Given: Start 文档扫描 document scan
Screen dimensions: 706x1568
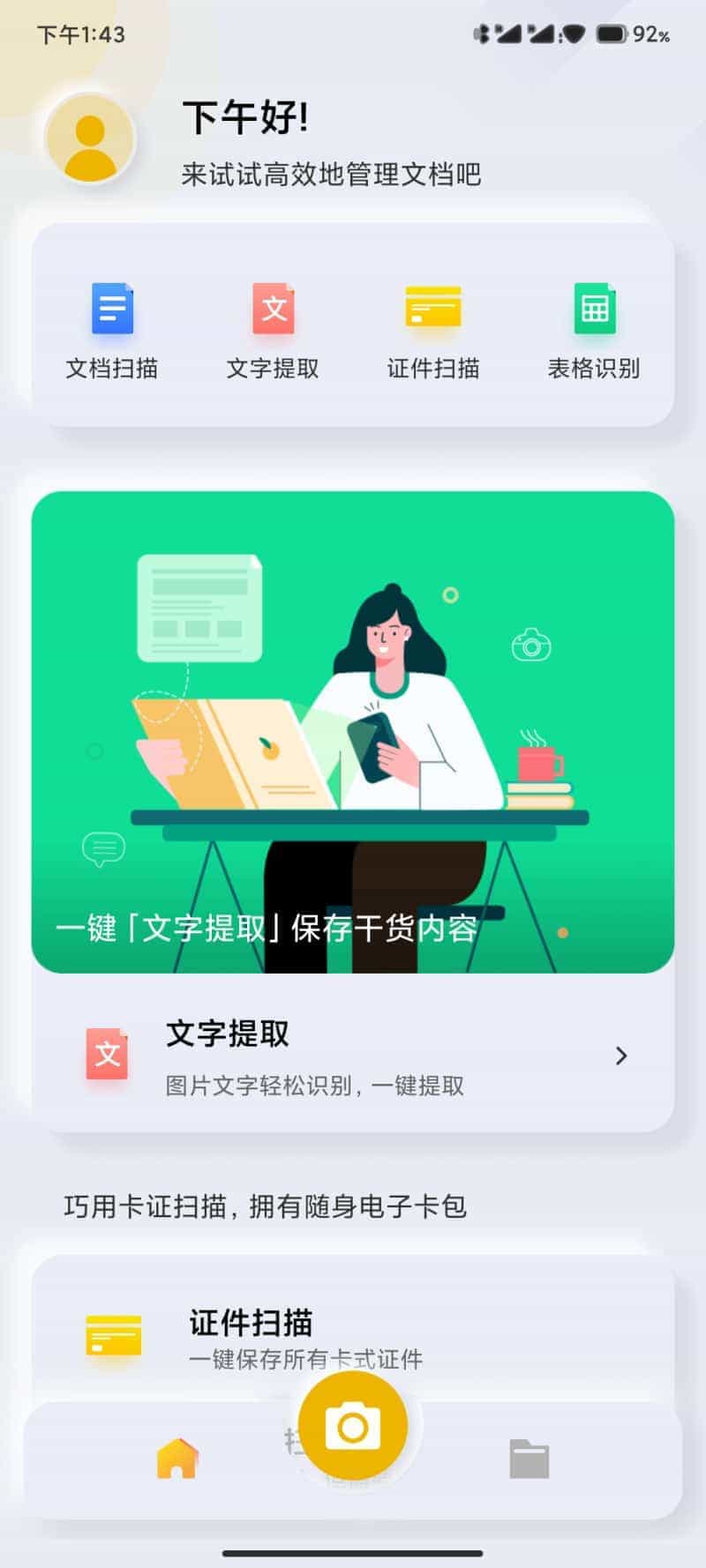Looking at the screenshot, I should tap(112, 330).
